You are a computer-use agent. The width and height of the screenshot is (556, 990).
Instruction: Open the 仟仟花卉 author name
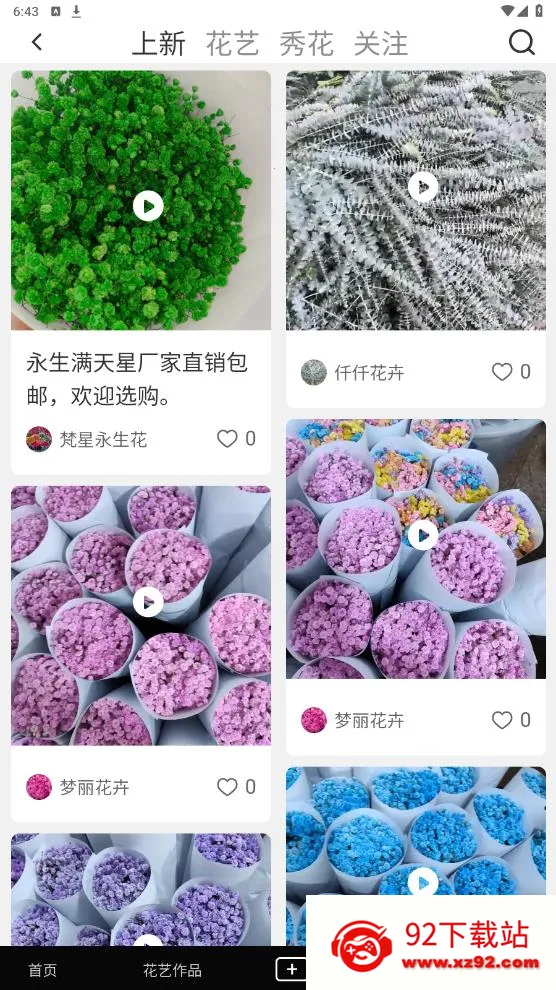369,373
